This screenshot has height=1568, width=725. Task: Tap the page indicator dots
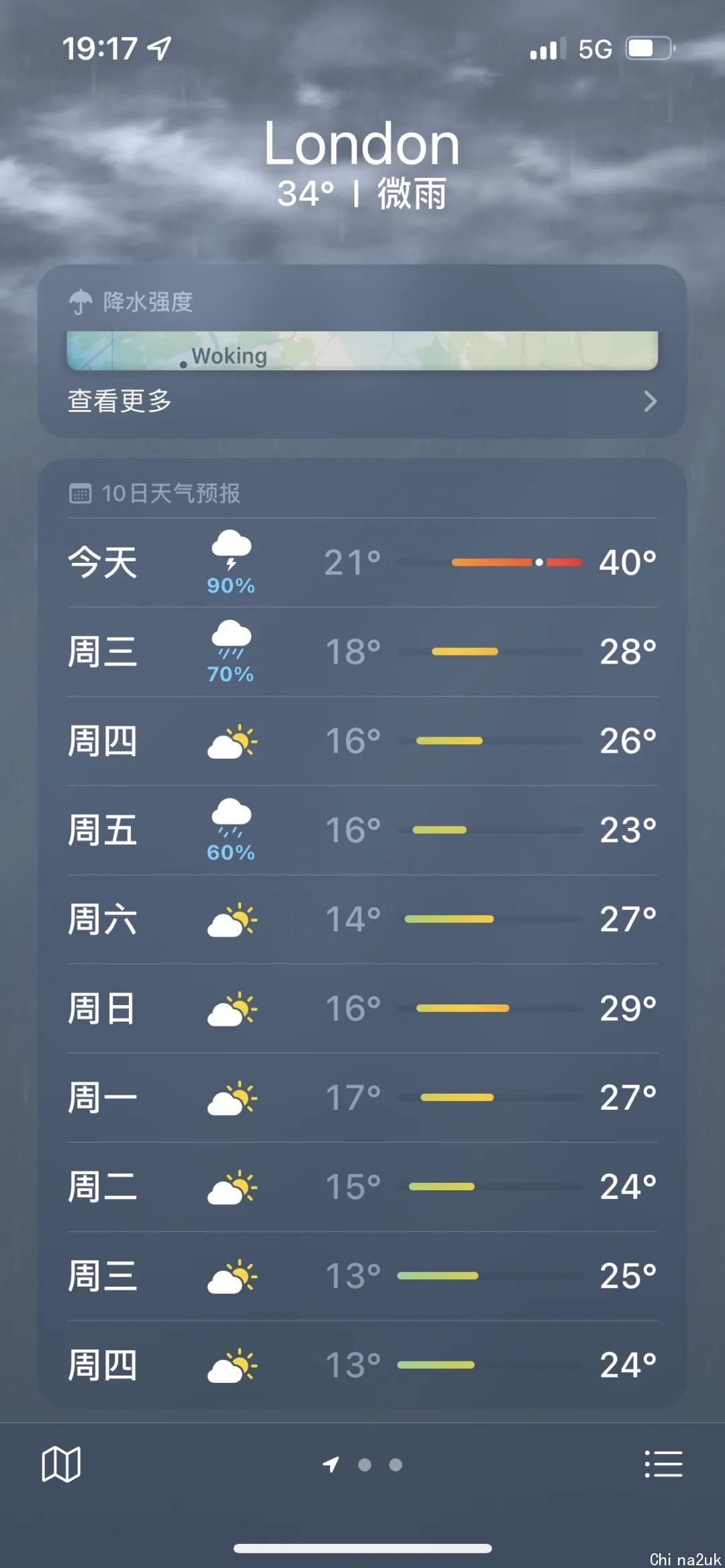pyautogui.click(x=365, y=1465)
